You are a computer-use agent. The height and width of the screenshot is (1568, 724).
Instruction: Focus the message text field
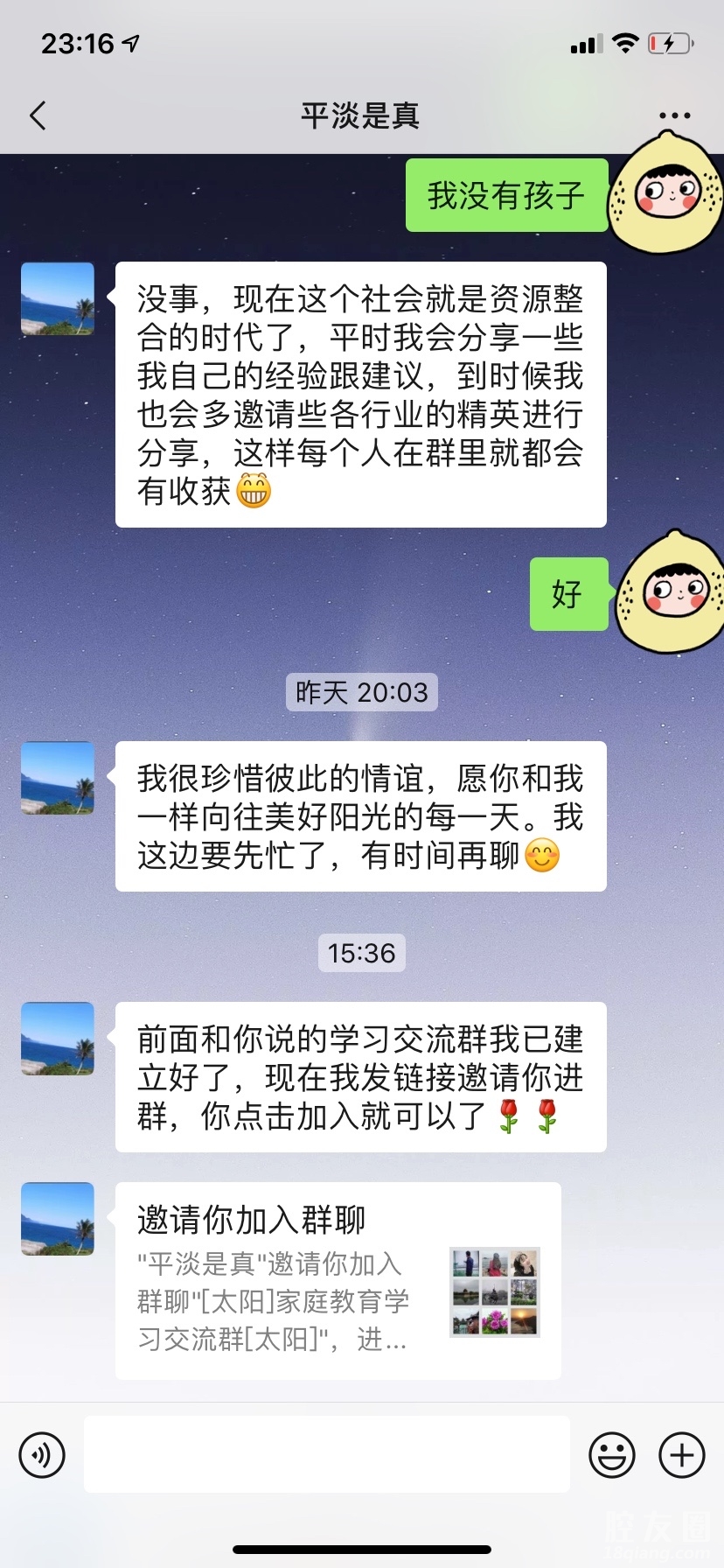point(326,1454)
